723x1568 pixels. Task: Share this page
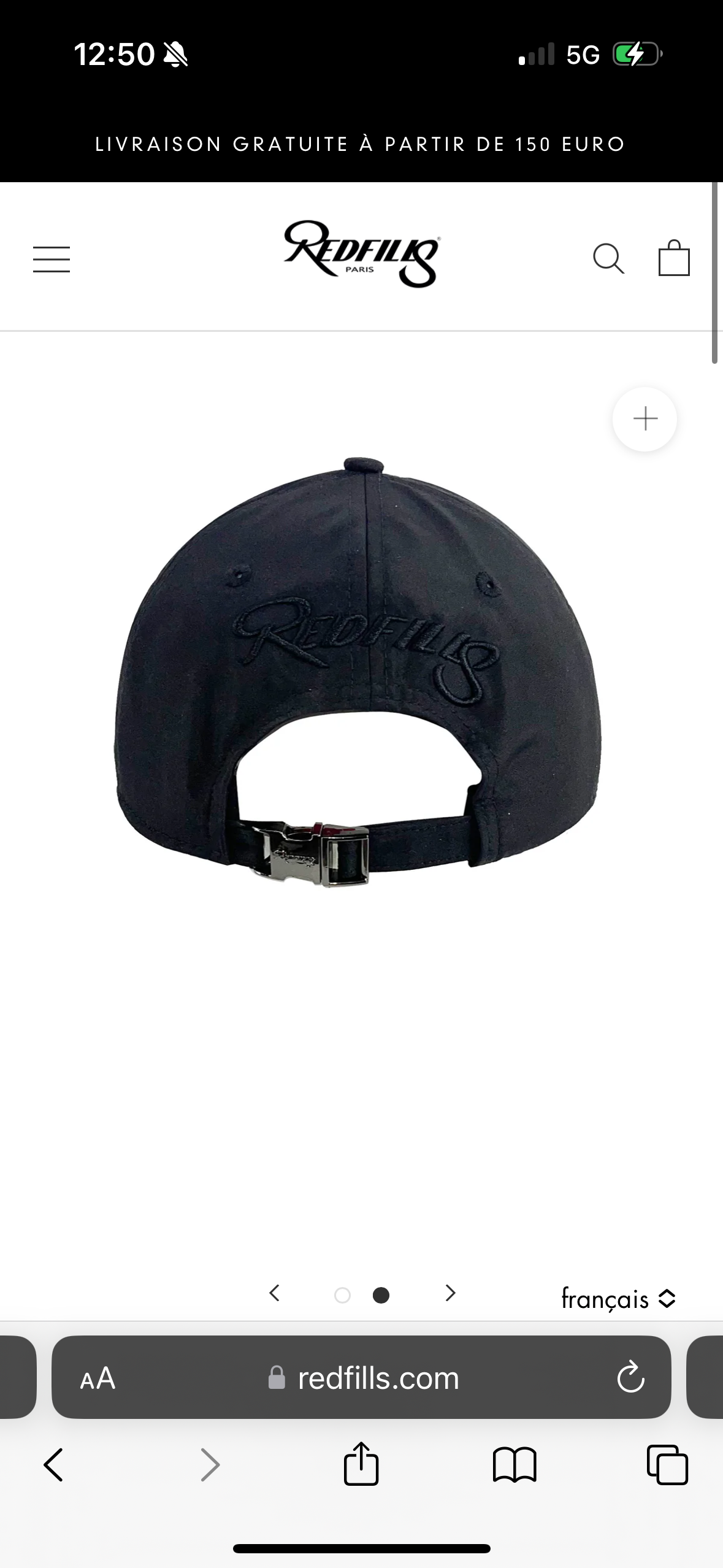[x=361, y=1464]
